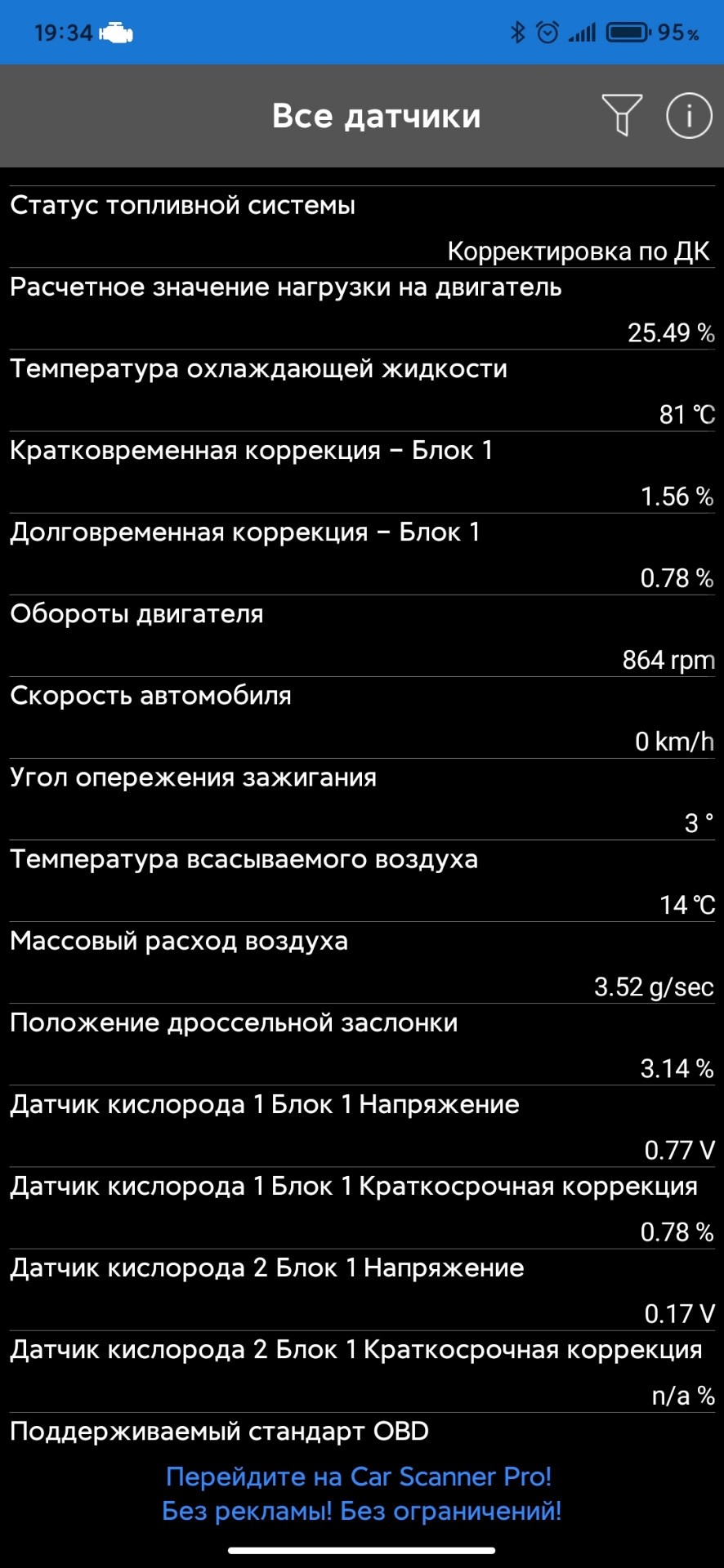The width and height of the screenshot is (724, 1568).
Task: Open Долговременная коррекция – Блок 1 row
Action: click(361, 555)
